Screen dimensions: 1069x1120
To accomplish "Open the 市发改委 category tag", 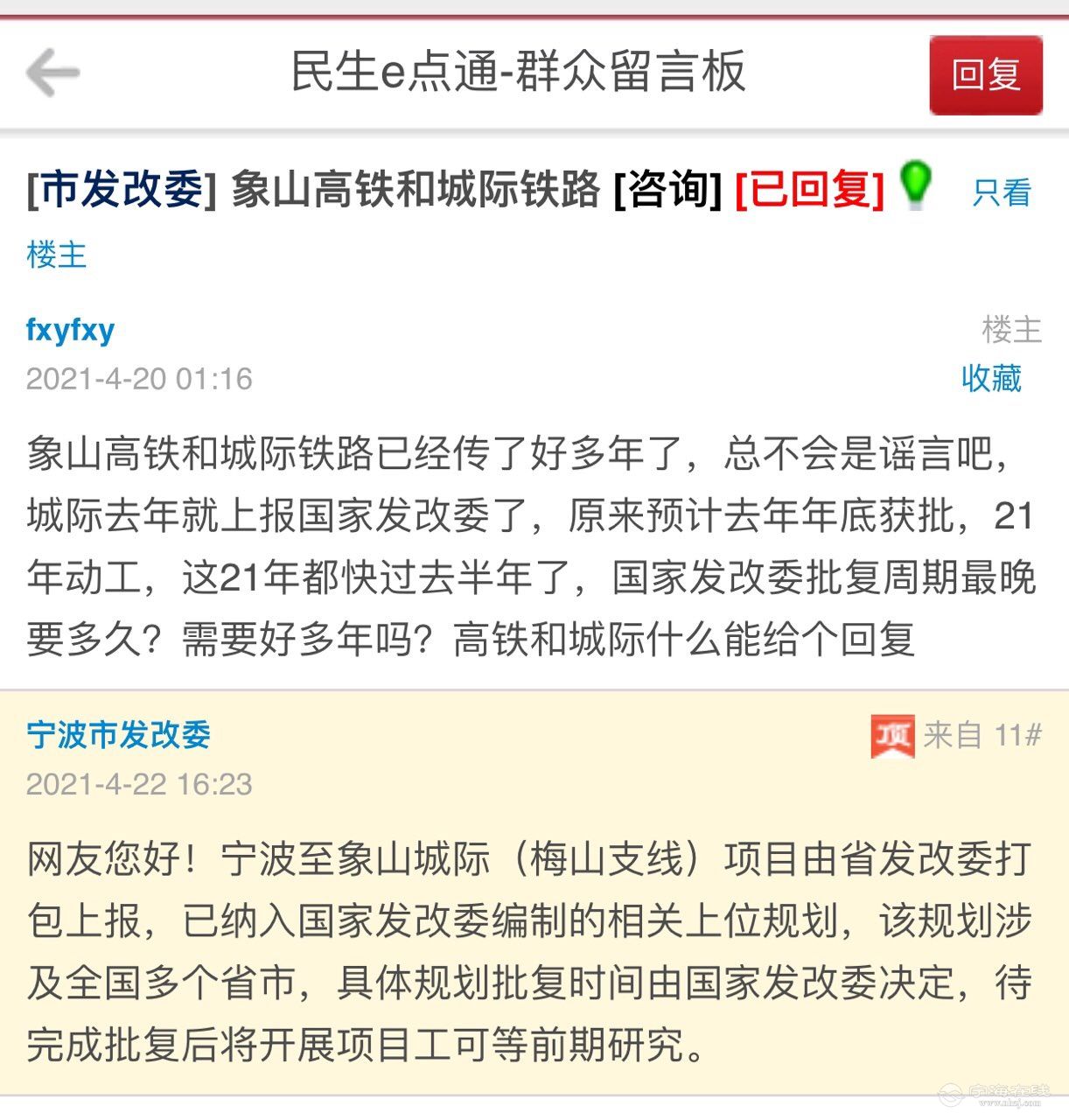I will pyautogui.click(x=121, y=189).
